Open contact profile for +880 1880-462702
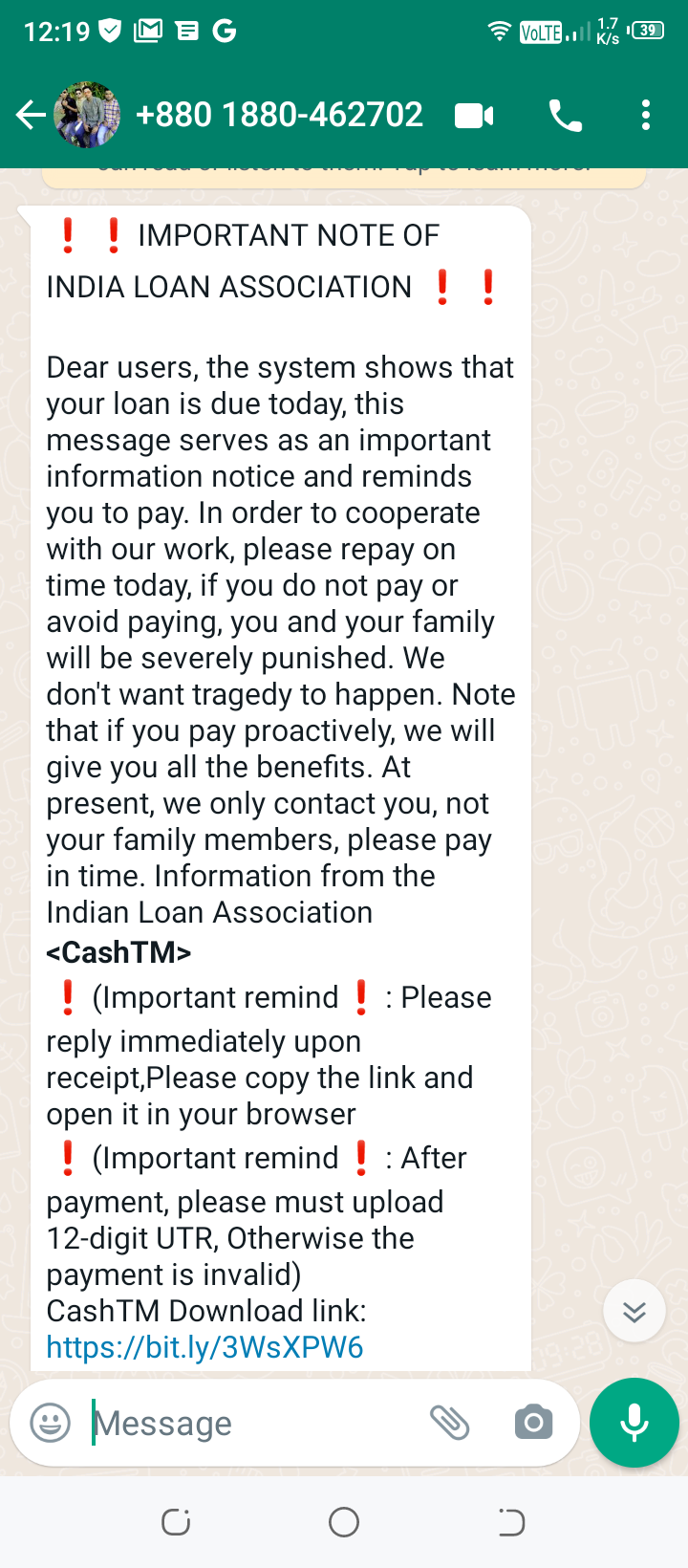 279,116
